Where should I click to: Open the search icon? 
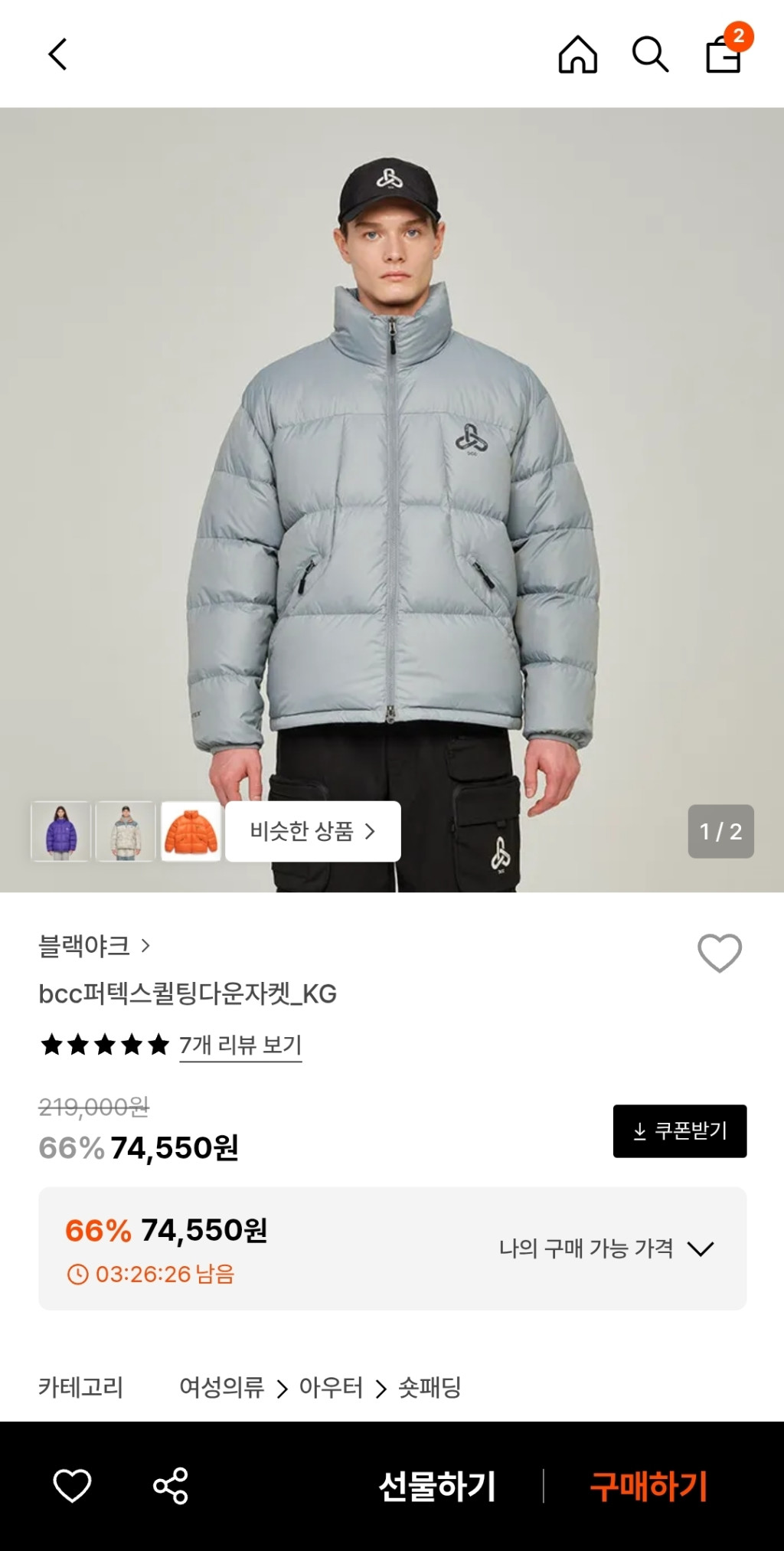coord(650,54)
